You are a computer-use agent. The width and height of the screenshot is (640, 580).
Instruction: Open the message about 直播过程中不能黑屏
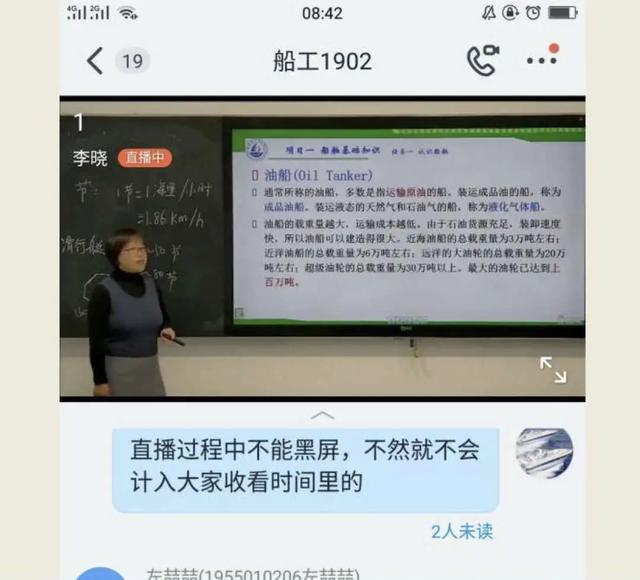pos(305,466)
